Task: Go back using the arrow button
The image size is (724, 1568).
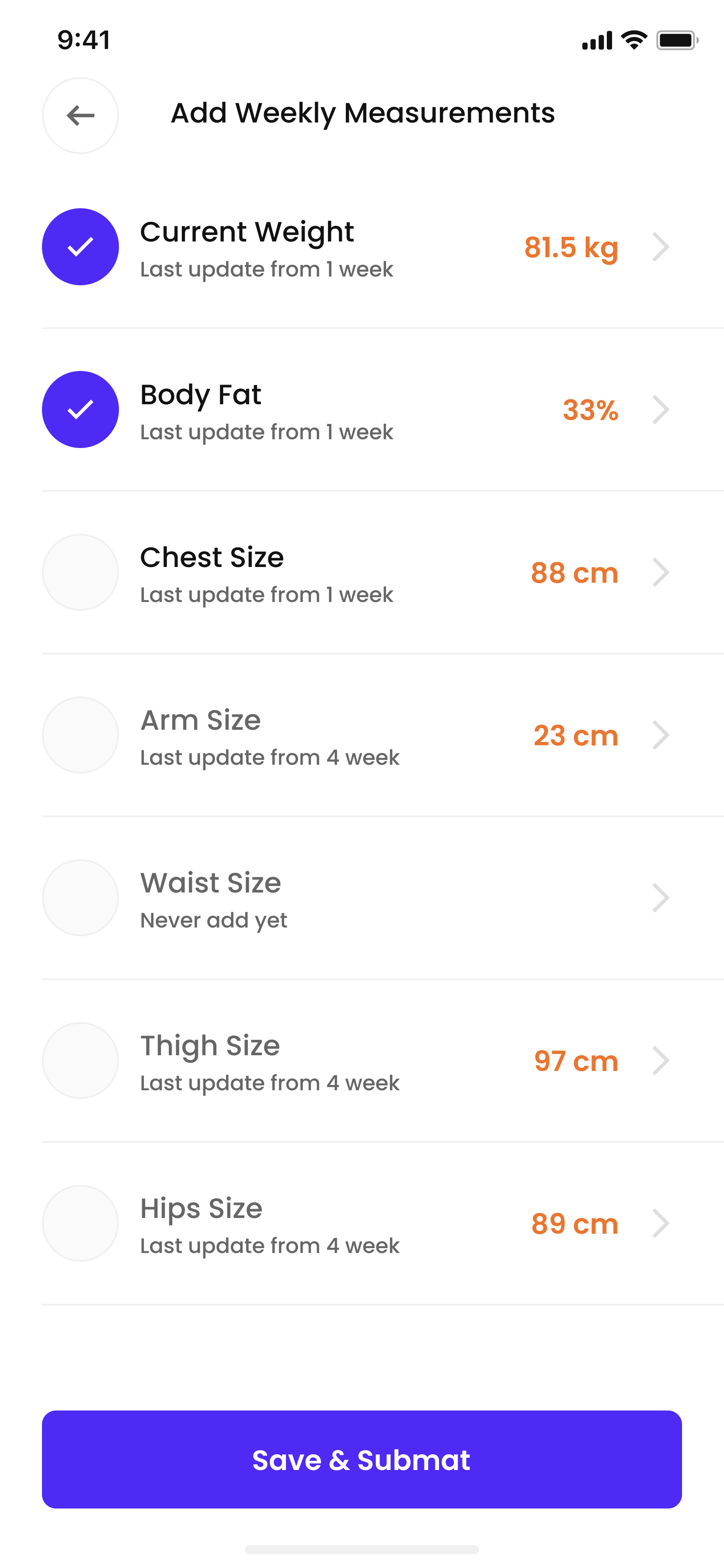Action: (x=80, y=115)
